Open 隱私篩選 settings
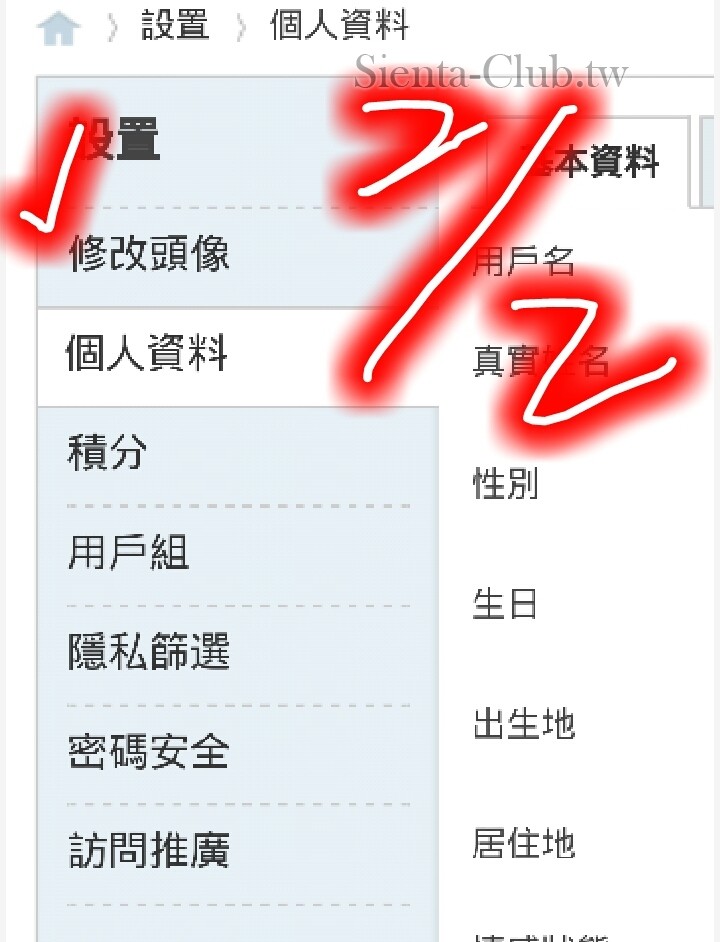The height and width of the screenshot is (942, 720). coord(149,652)
